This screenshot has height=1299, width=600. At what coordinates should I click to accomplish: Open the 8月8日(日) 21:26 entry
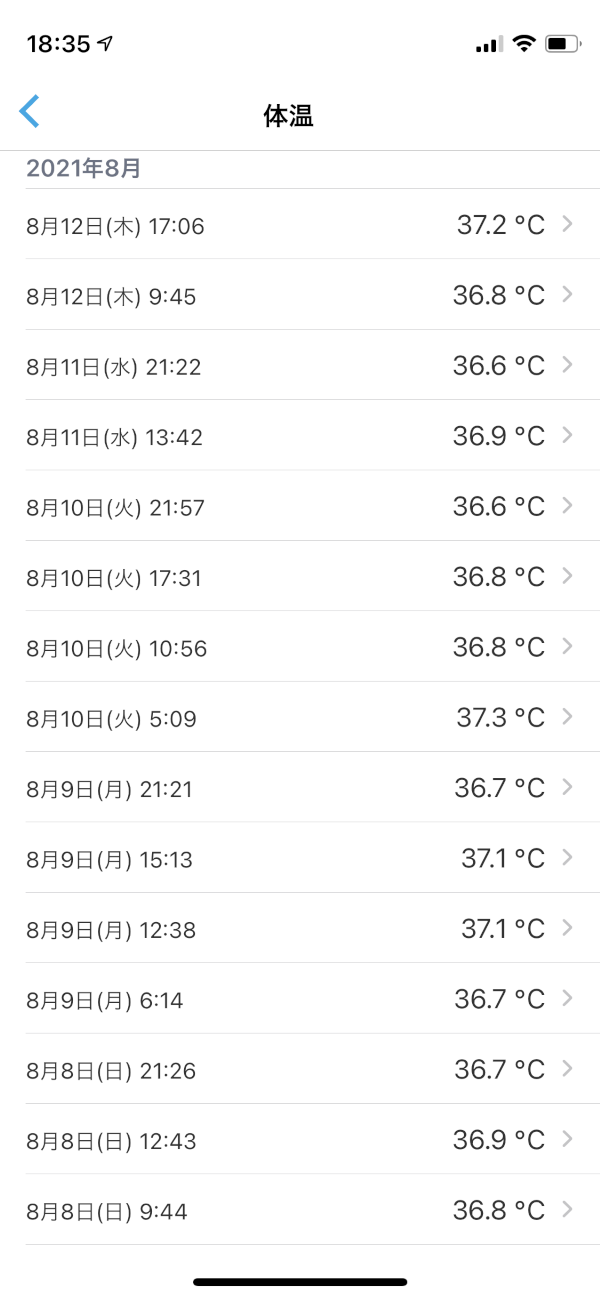click(300, 1070)
